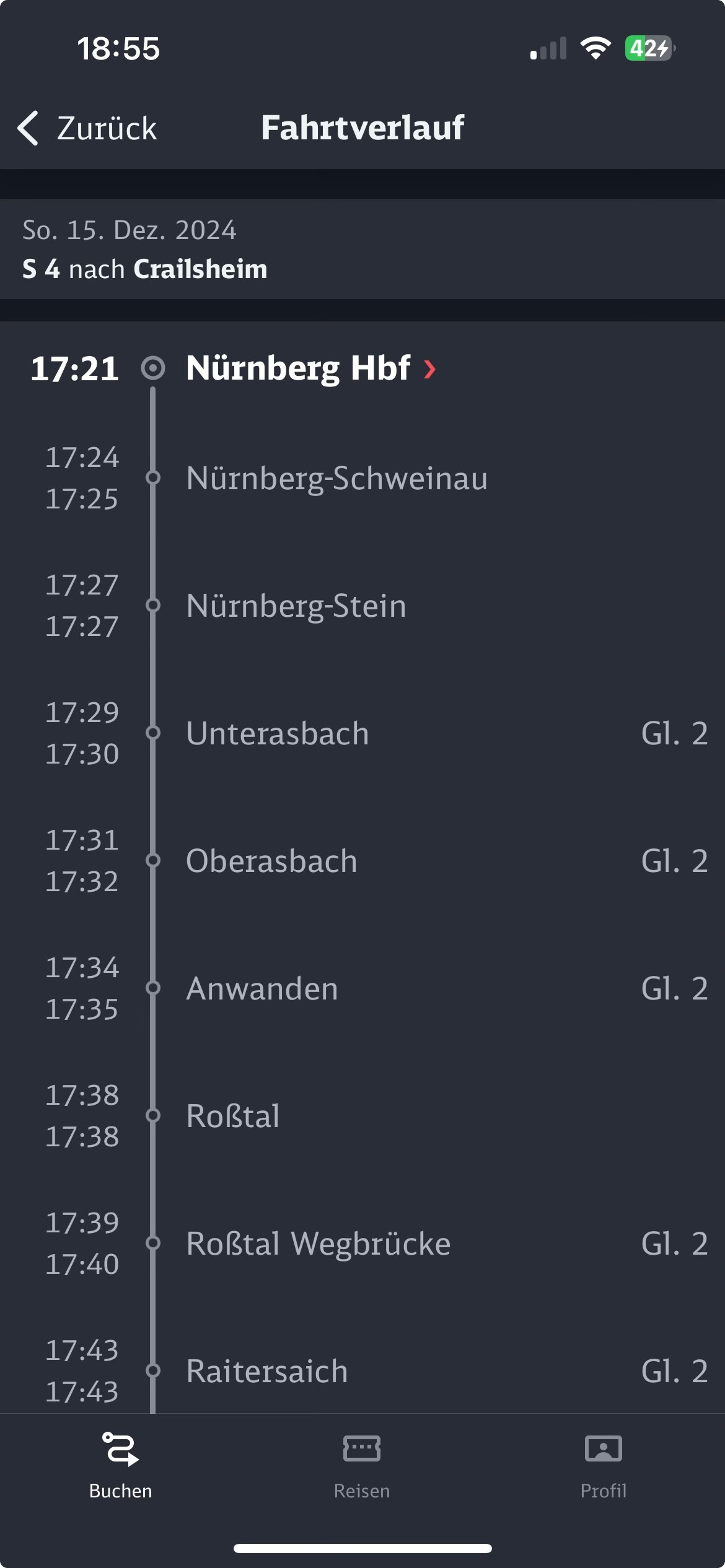725x1568 pixels.
Task: Switch to the Buchen tab
Action: tap(121, 1466)
